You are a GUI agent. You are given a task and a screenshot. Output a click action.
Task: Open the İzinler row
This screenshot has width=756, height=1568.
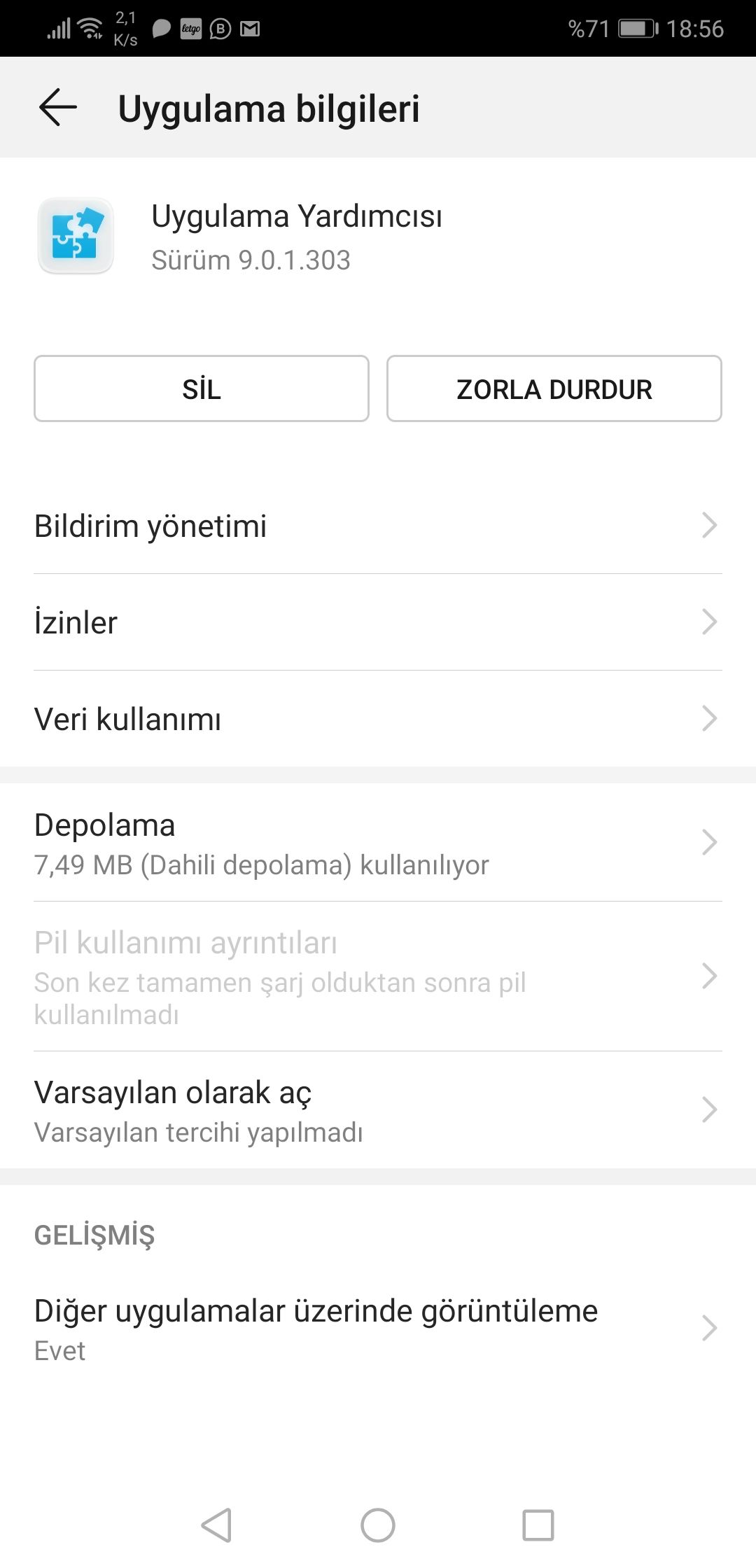378,622
